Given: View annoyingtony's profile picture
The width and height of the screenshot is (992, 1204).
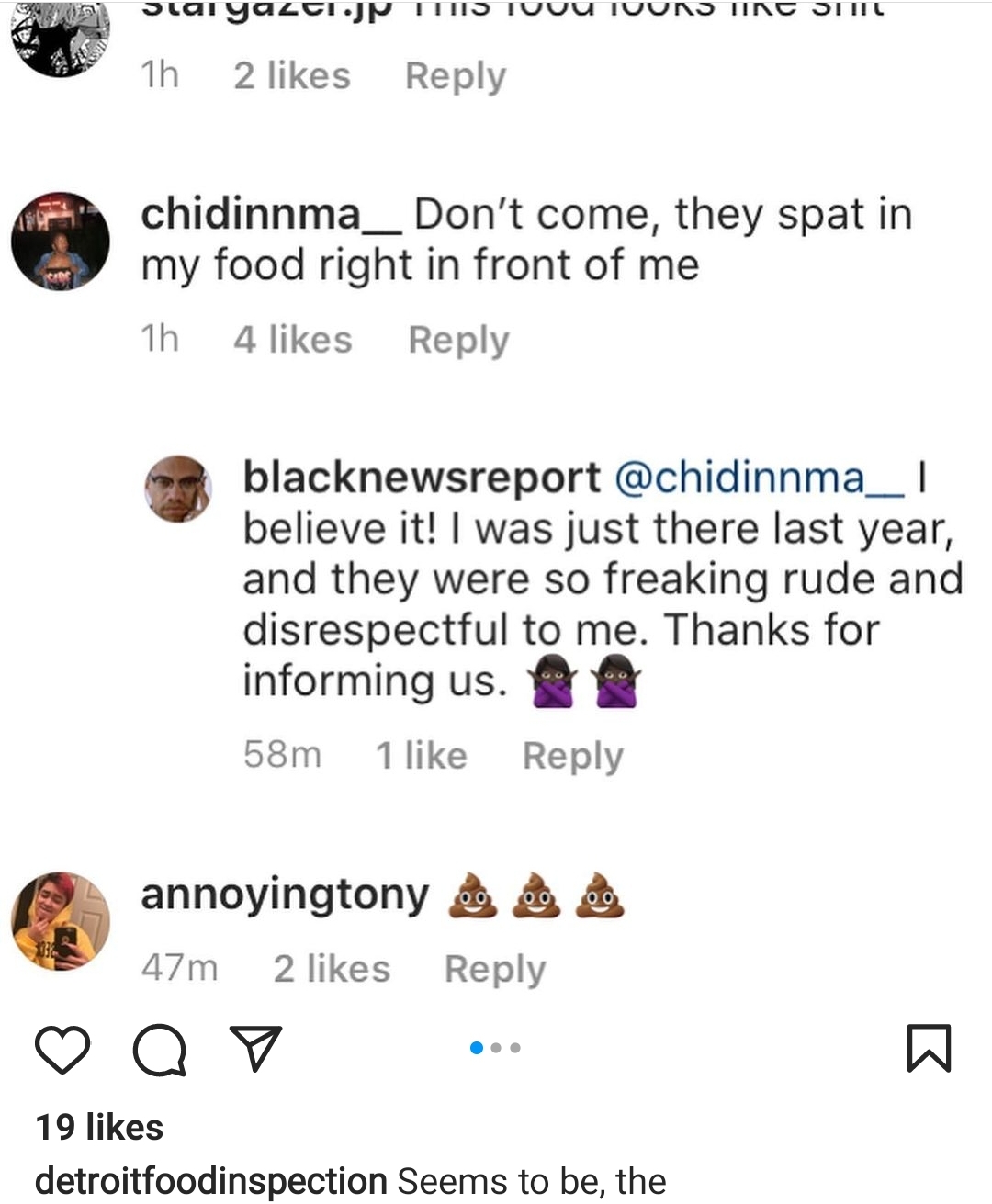Looking at the screenshot, I should tap(61, 921).
